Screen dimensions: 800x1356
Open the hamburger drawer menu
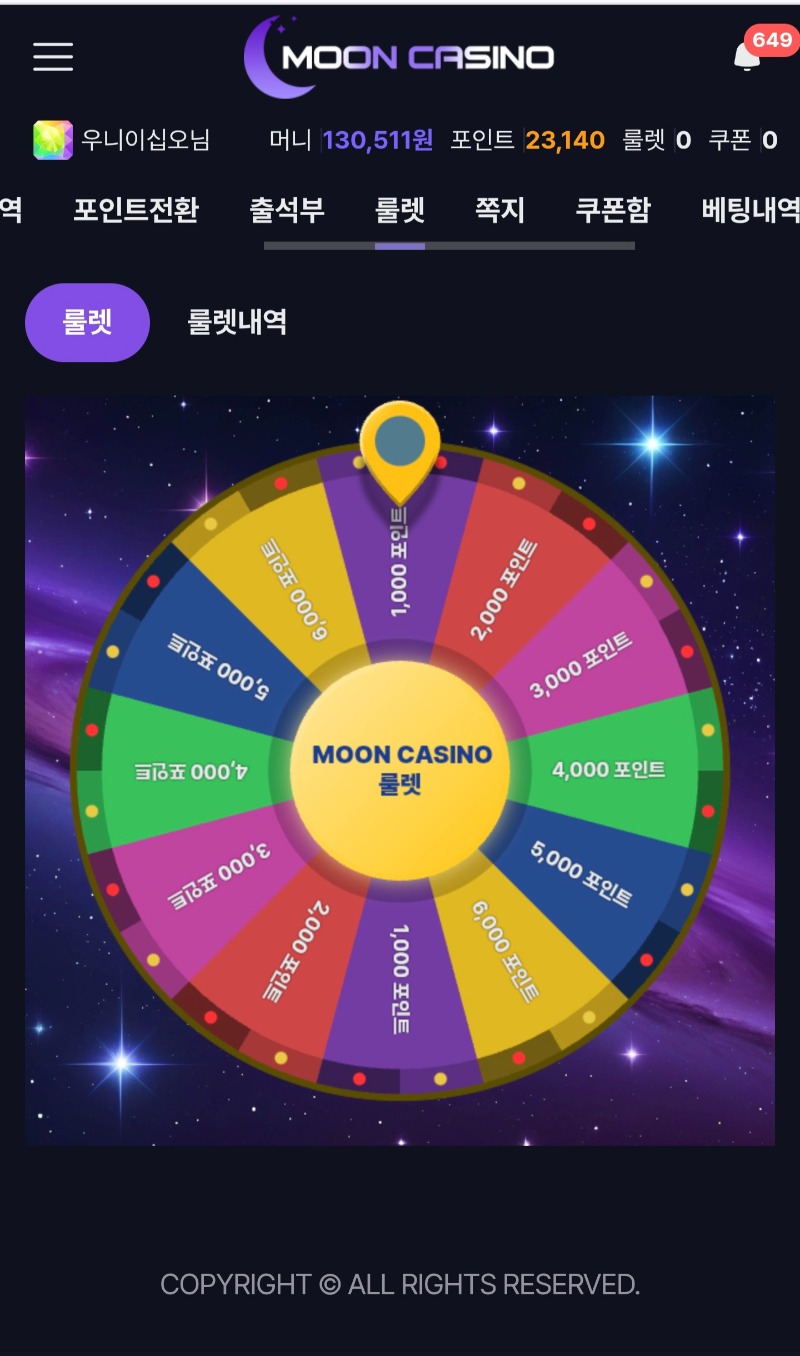(53, 57)
